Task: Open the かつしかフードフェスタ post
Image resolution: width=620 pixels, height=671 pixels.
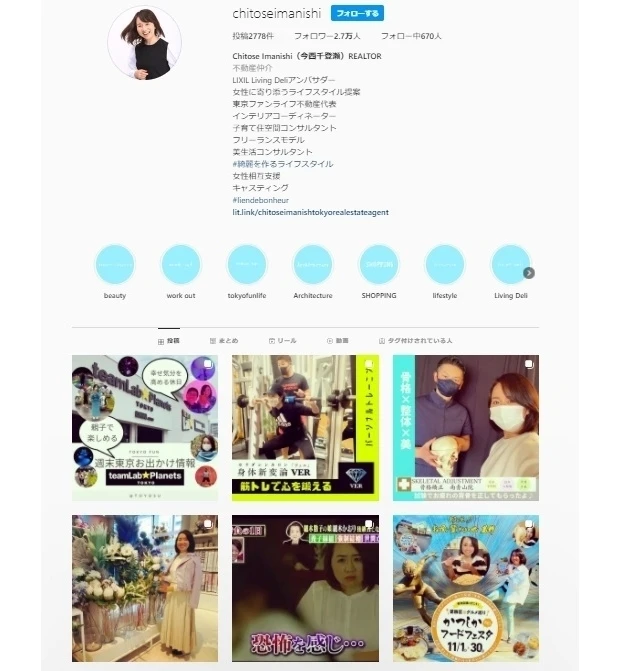Action: point(465,587)
